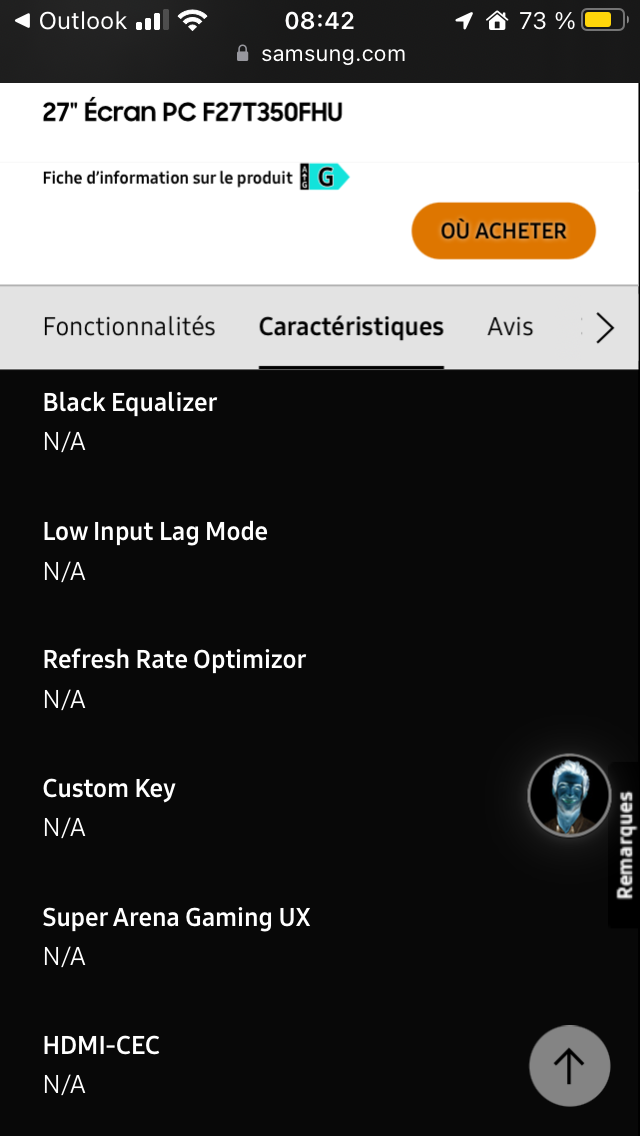Select the Caractéristiques tab
The height and width of the screenshot is (1136, 640).
[351, 327]
